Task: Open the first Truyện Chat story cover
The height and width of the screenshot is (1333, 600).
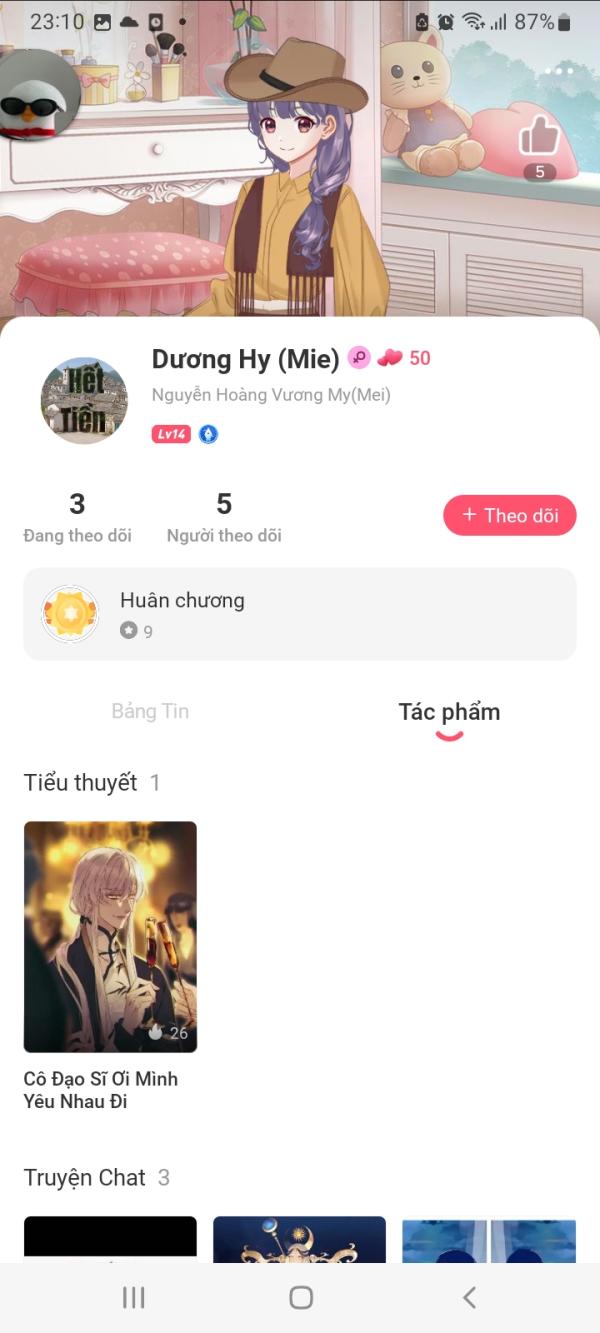Action: point(110,1238)
